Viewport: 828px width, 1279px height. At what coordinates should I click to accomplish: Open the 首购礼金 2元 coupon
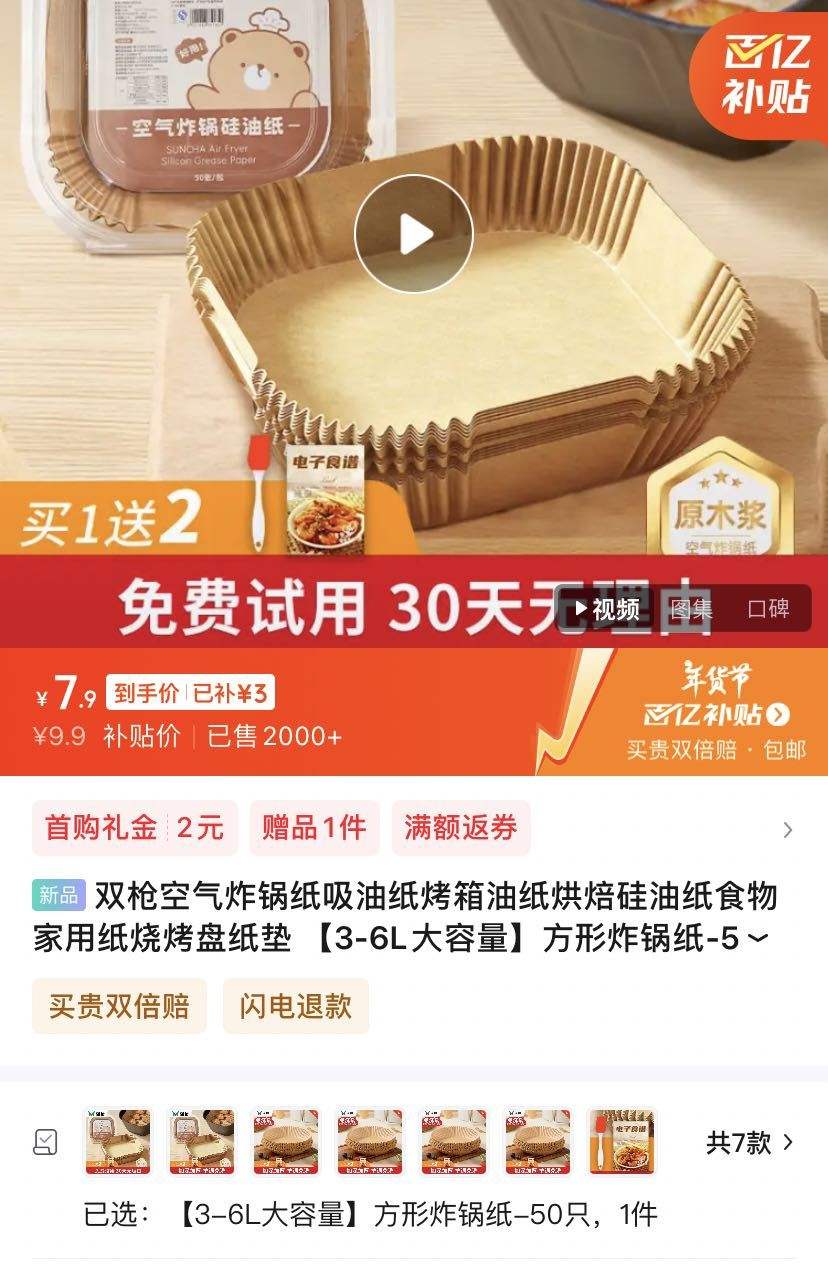pos(134,828)
